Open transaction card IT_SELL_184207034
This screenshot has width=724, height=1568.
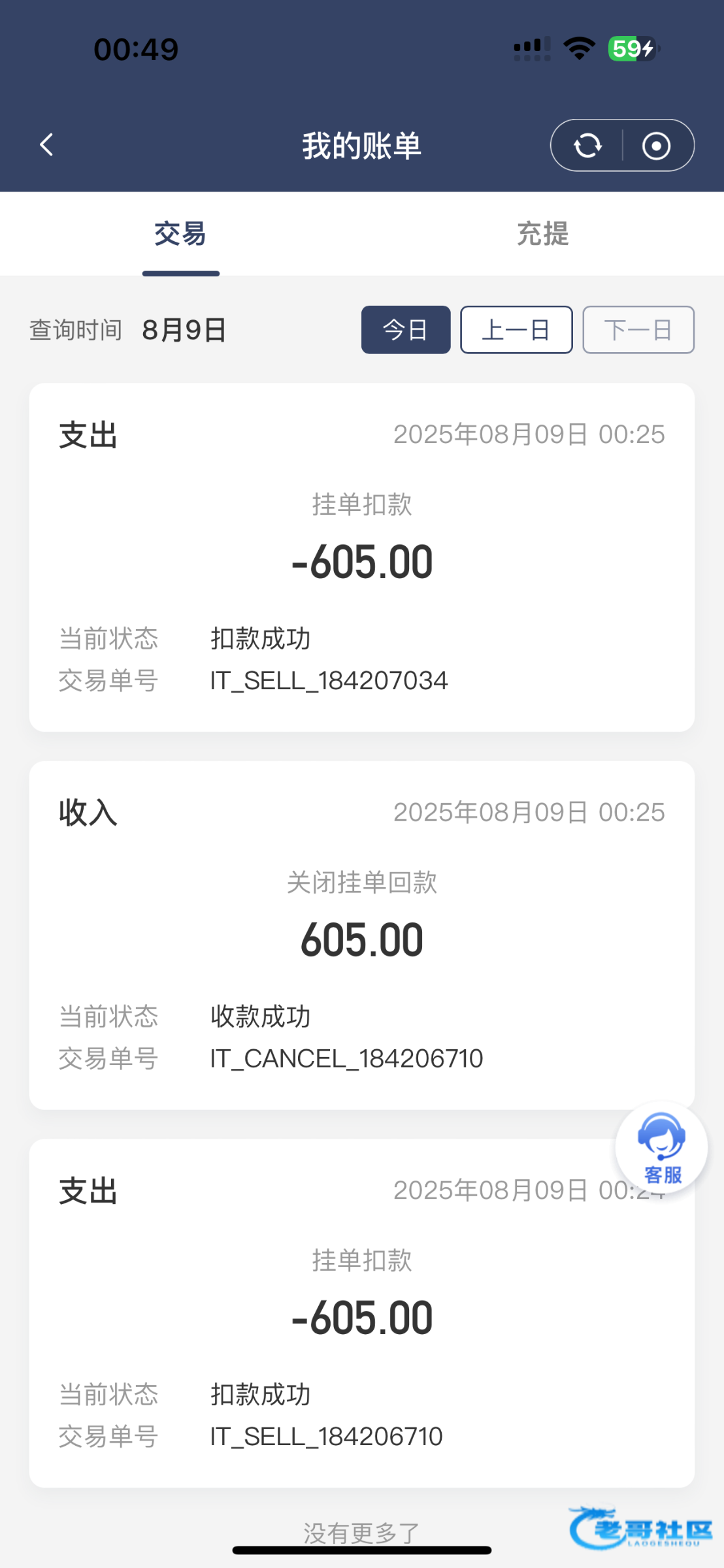(361, 557)
